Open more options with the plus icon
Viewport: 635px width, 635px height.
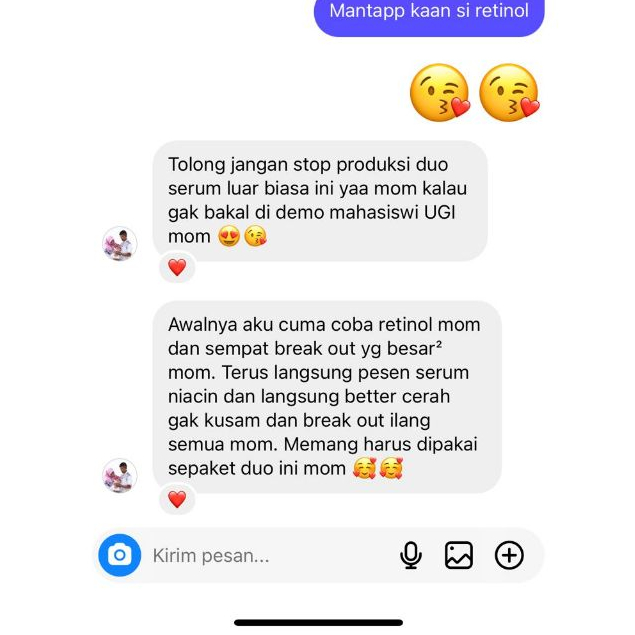click(509, 555)
